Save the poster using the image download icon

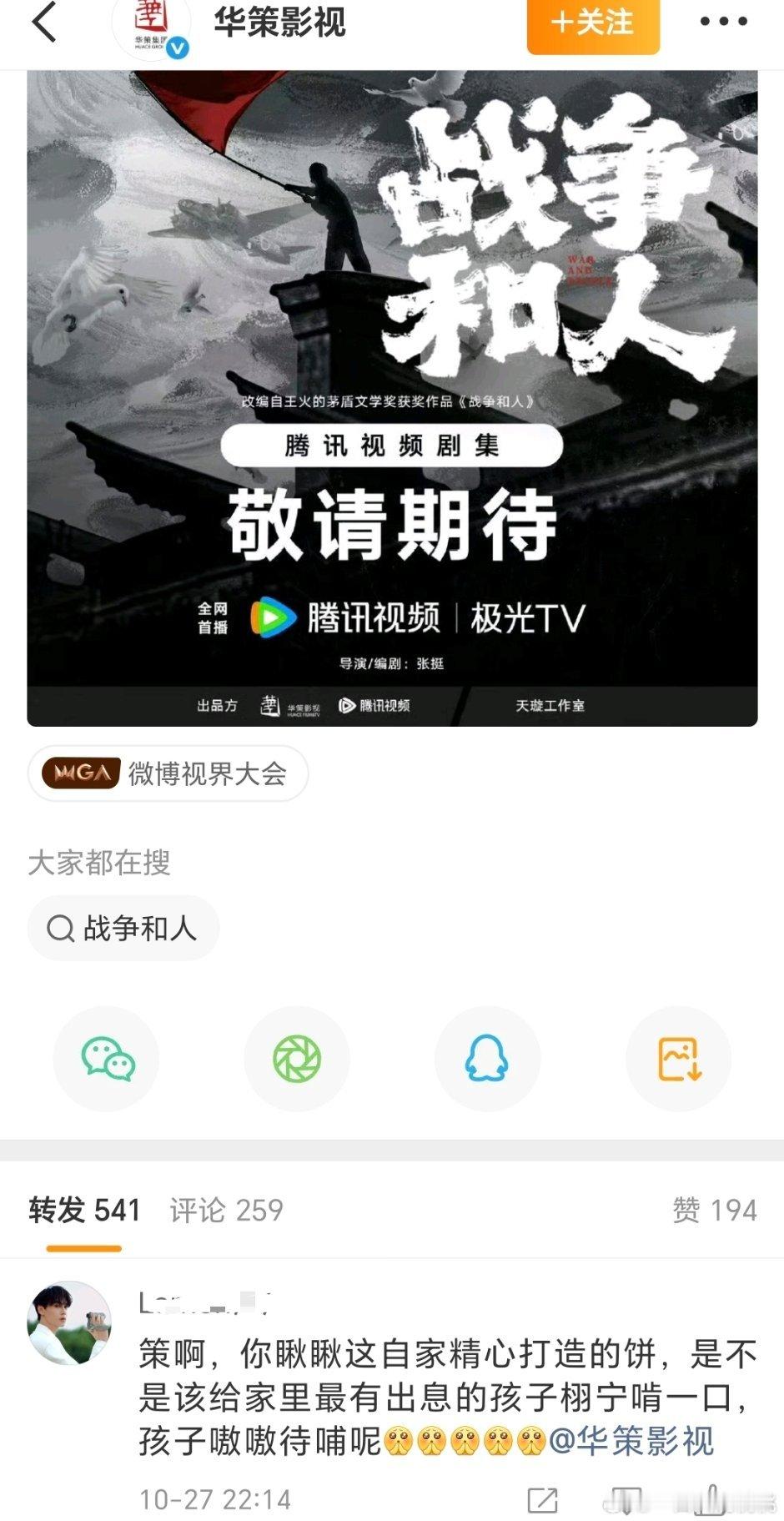677,1058
